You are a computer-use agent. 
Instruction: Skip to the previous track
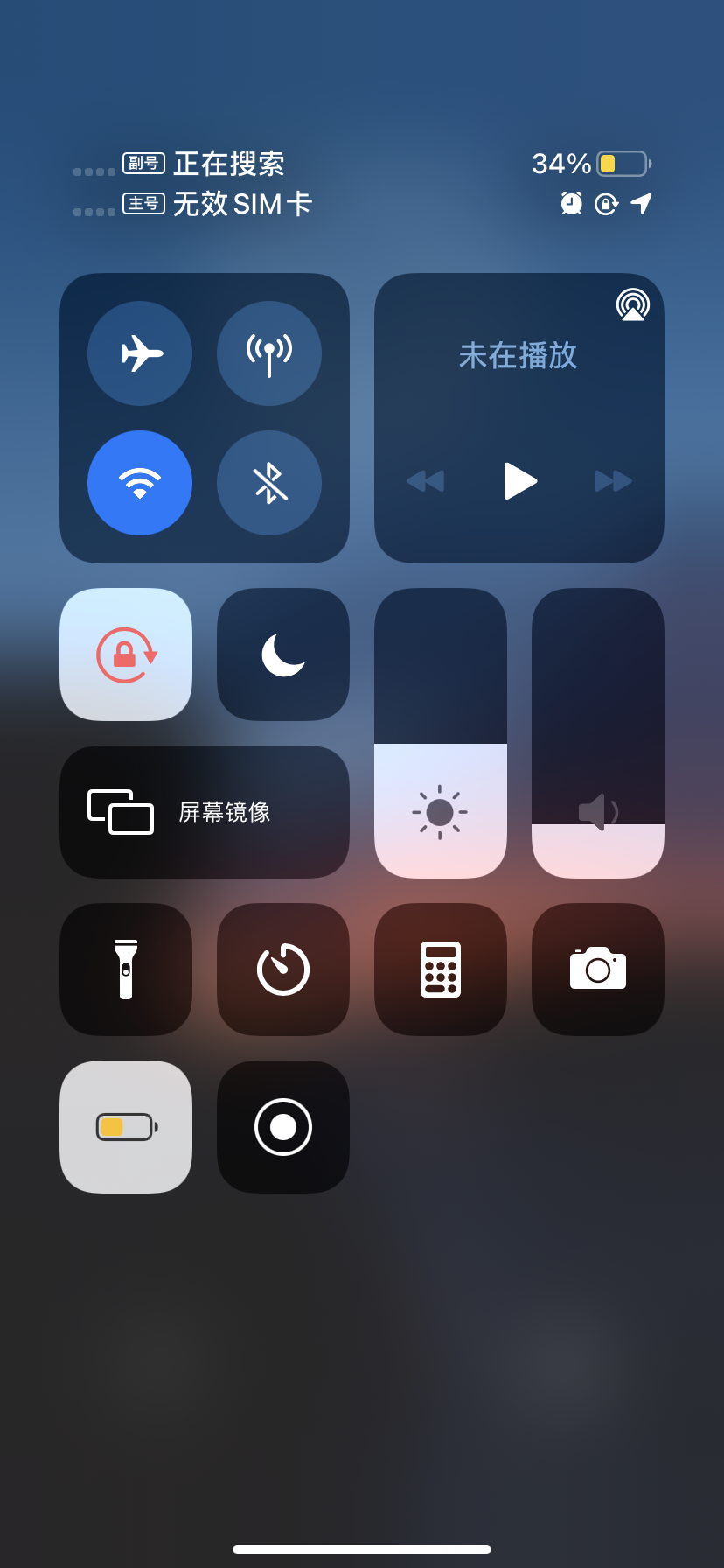(426, 480)
